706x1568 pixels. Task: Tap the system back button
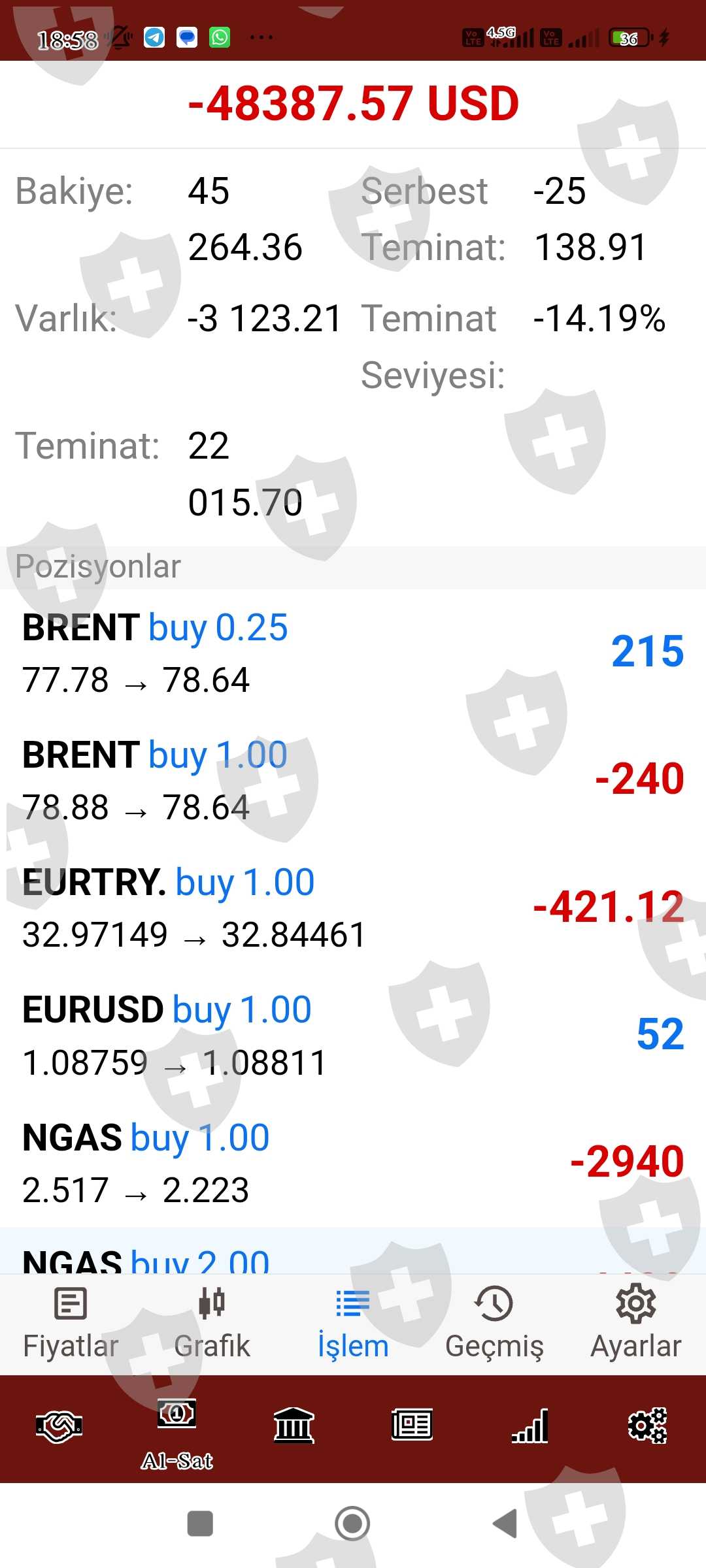click(505, 1524)
